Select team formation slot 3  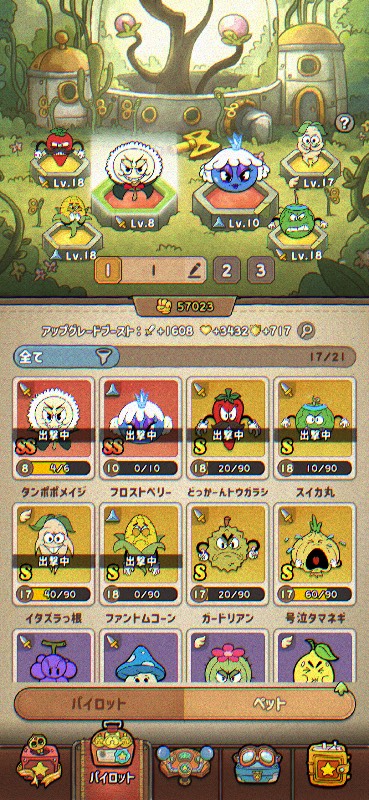(261, 270)
